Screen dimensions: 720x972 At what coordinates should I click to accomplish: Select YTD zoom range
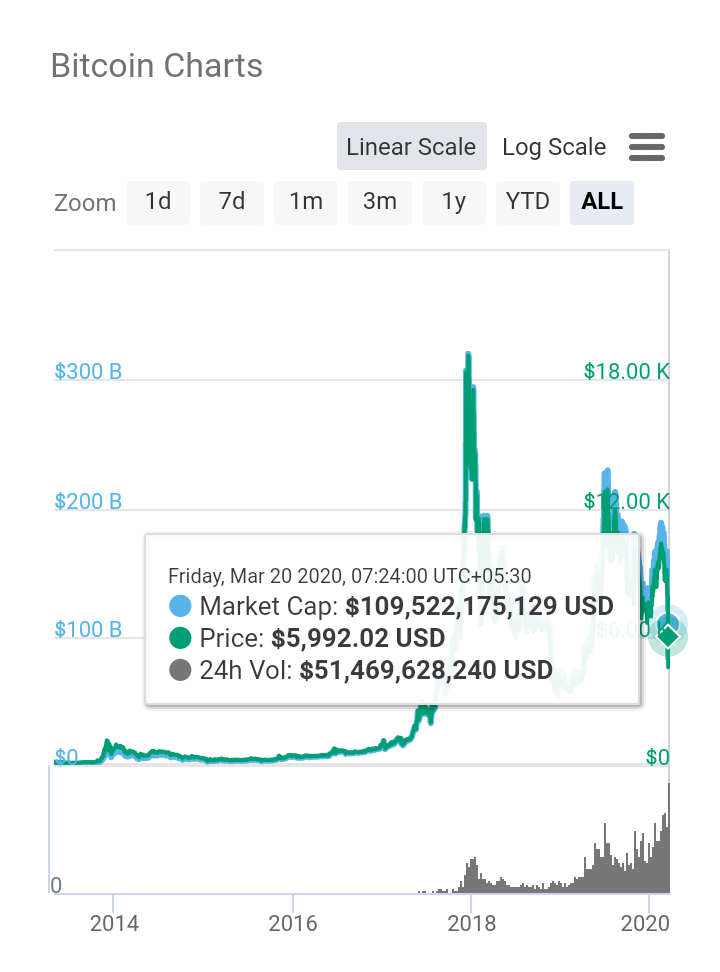point(528,202)
